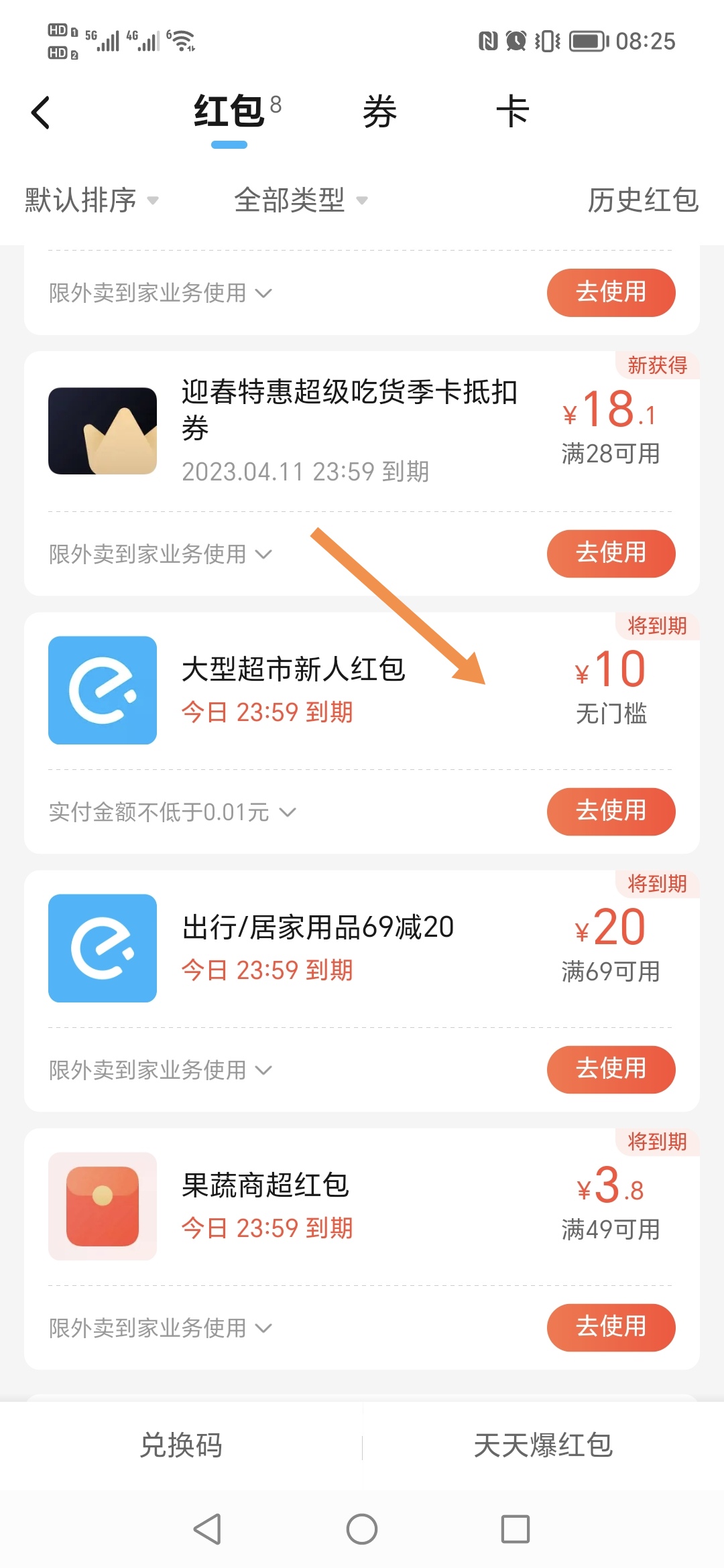Expand usage limits under 迎春特惠 coupon
This screenshot has height=1568, width=724.
point(160,554)
